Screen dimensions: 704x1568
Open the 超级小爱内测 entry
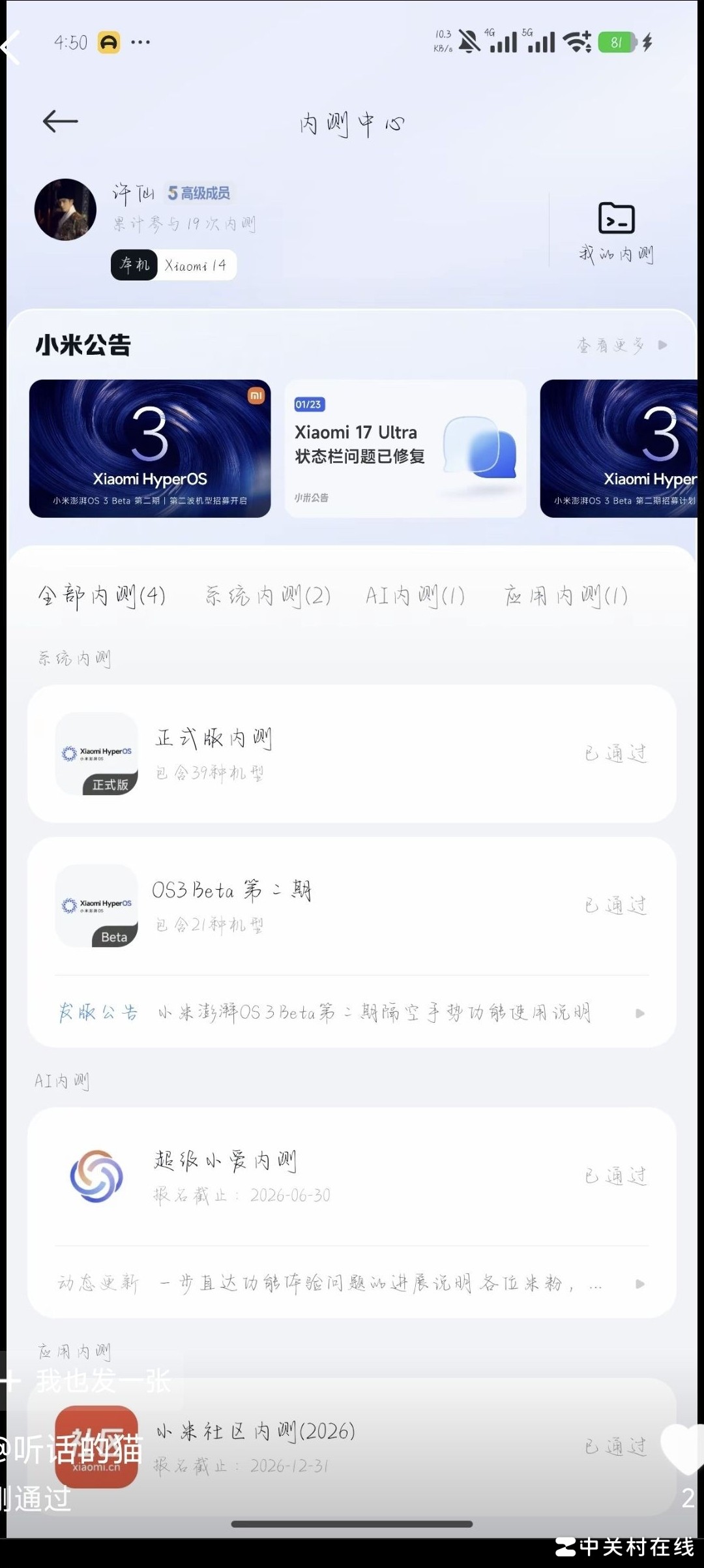(352, 1176)
